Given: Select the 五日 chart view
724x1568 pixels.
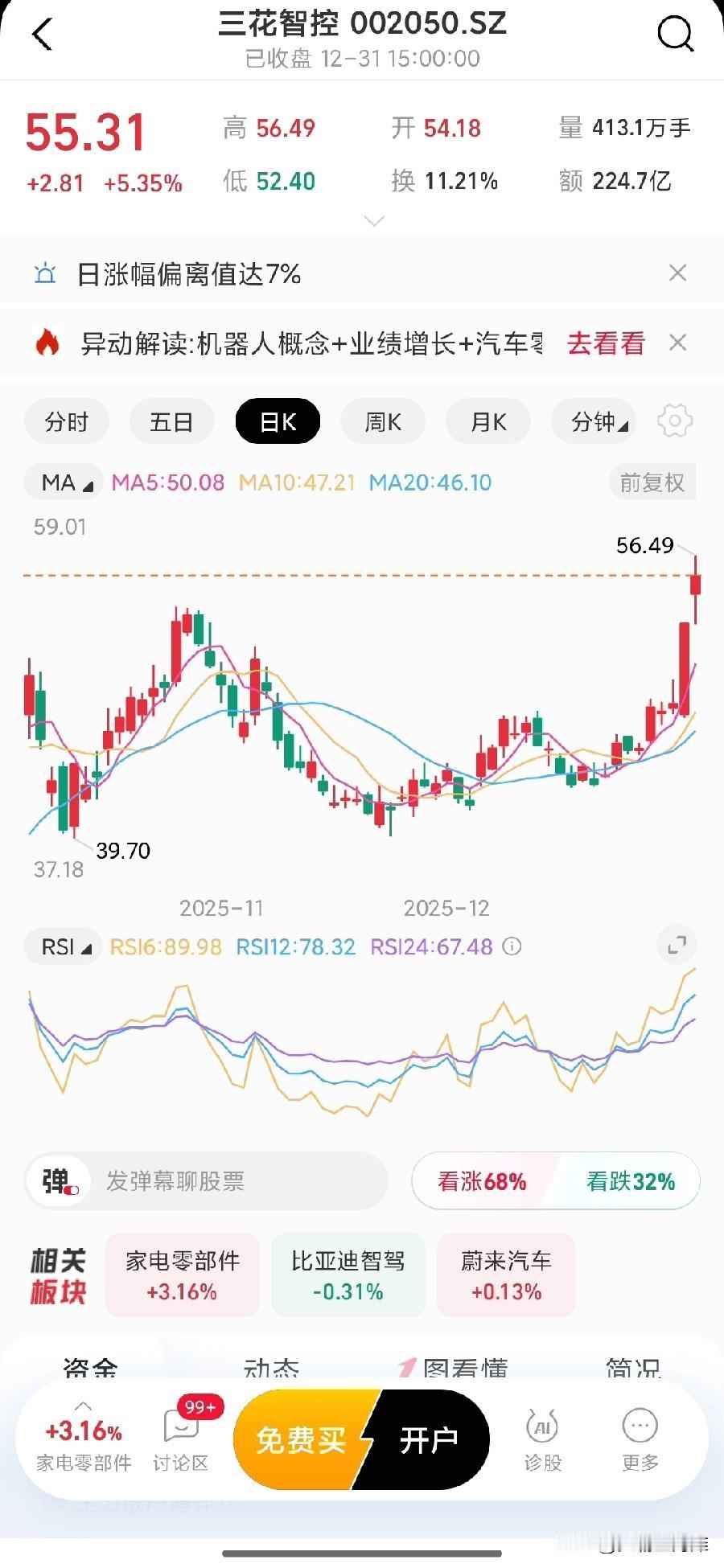Looking at the screenshot, I should 171,421.
